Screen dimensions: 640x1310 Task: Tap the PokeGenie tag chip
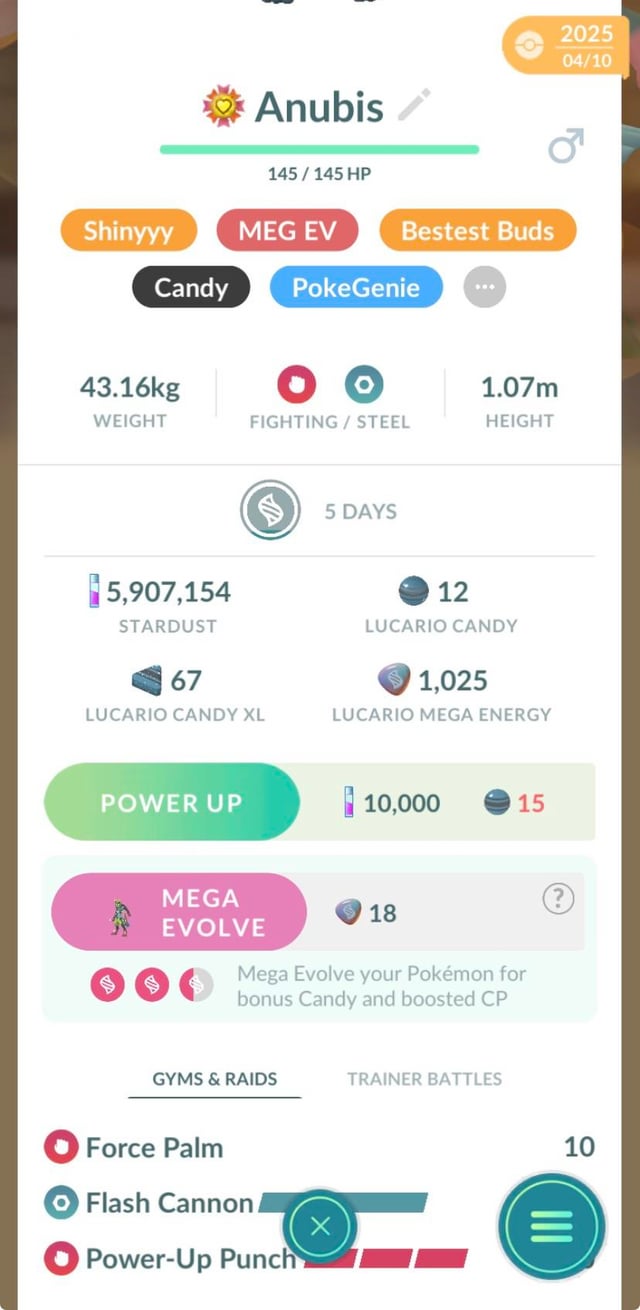tap(356, 288)
